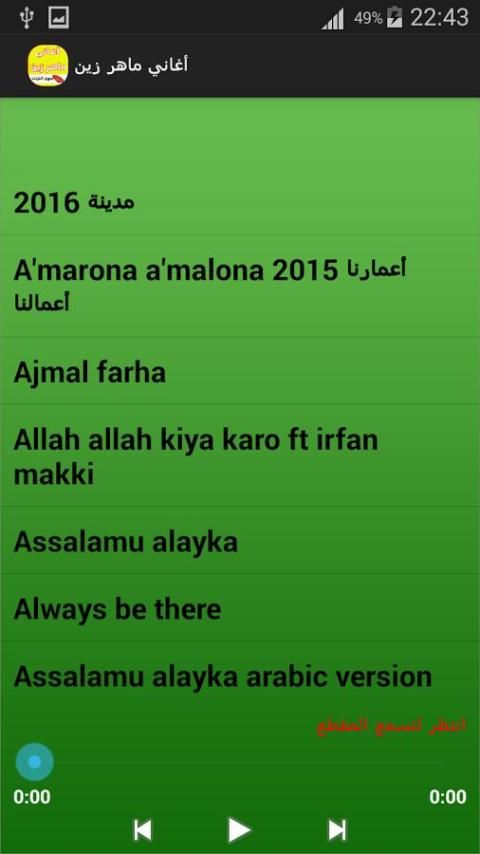Go back to the previous track

[x=142, y=830]
